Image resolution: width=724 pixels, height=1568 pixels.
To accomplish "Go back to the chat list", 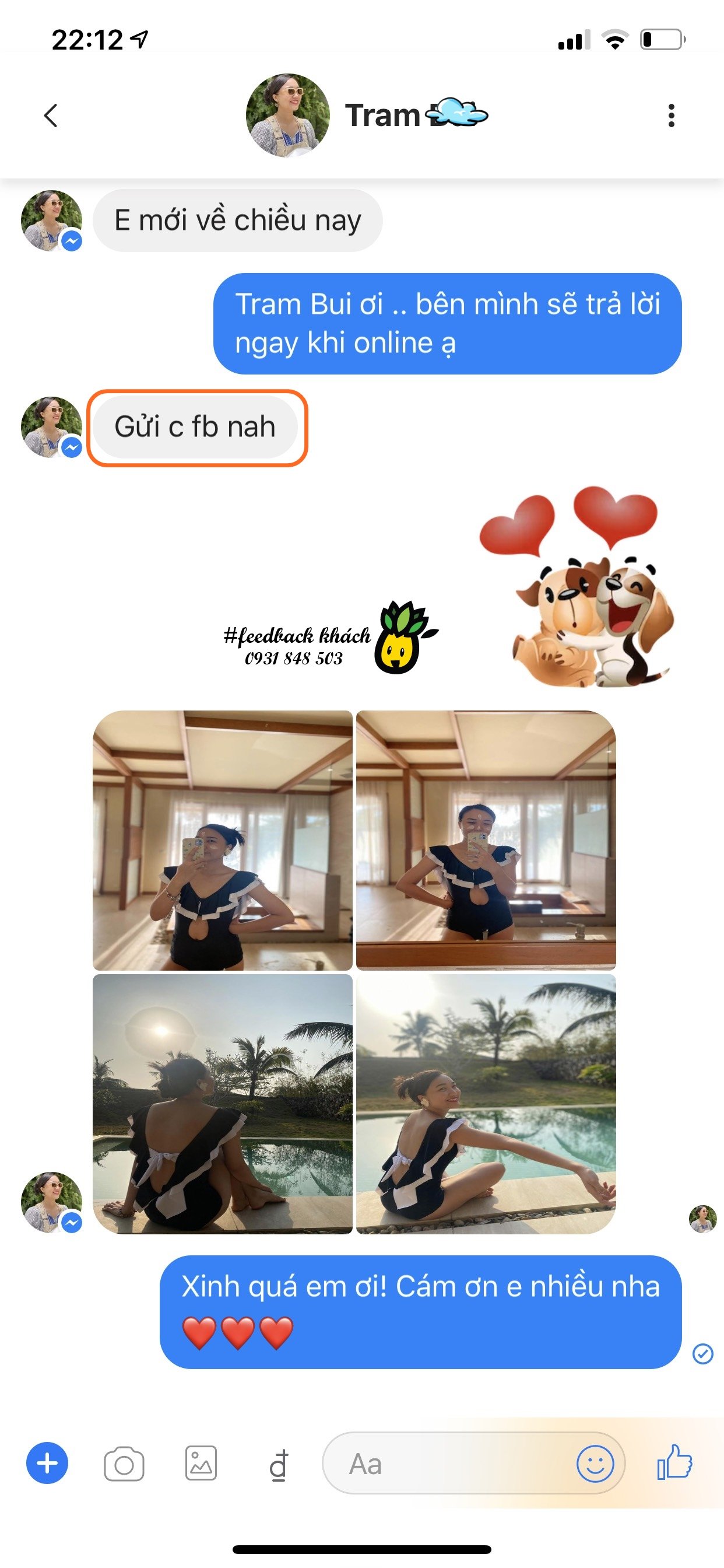I will 51,115.
